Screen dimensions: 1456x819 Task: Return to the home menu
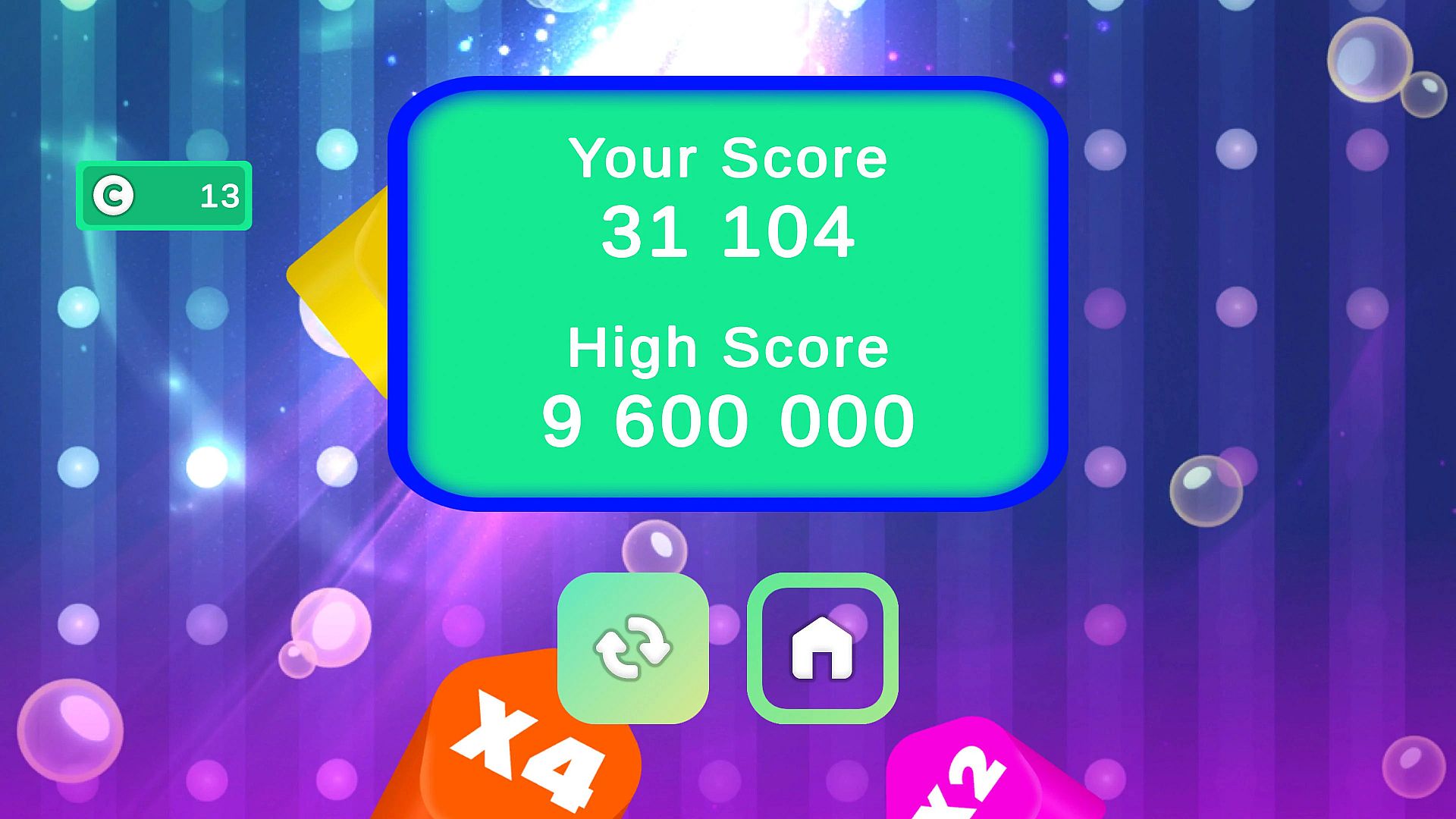coord(822,648)
